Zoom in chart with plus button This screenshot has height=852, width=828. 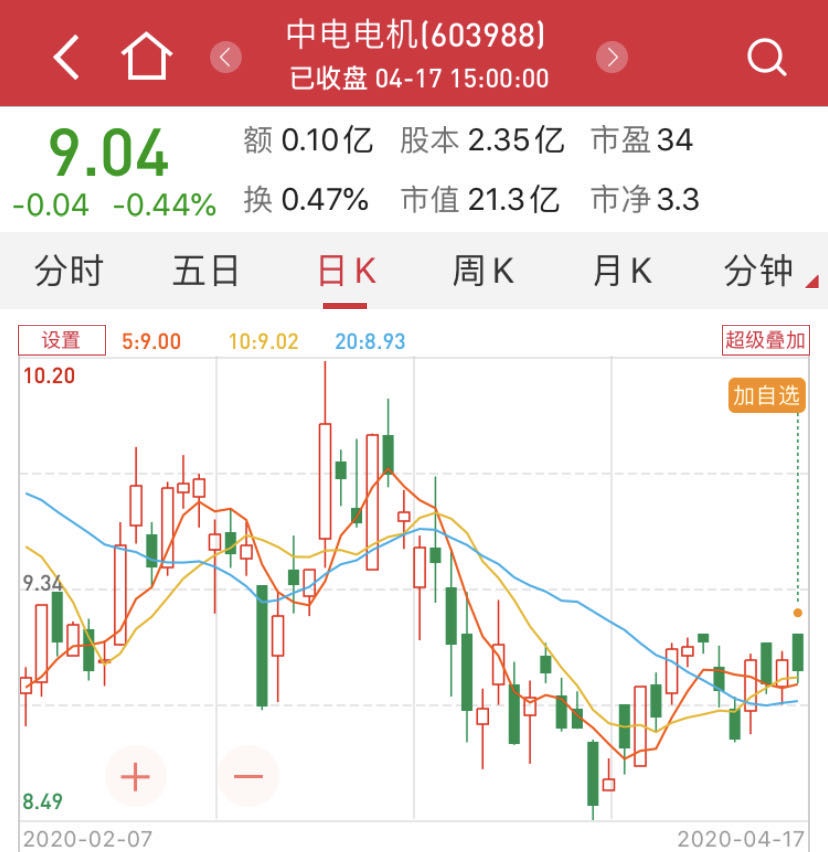point(135,776)
